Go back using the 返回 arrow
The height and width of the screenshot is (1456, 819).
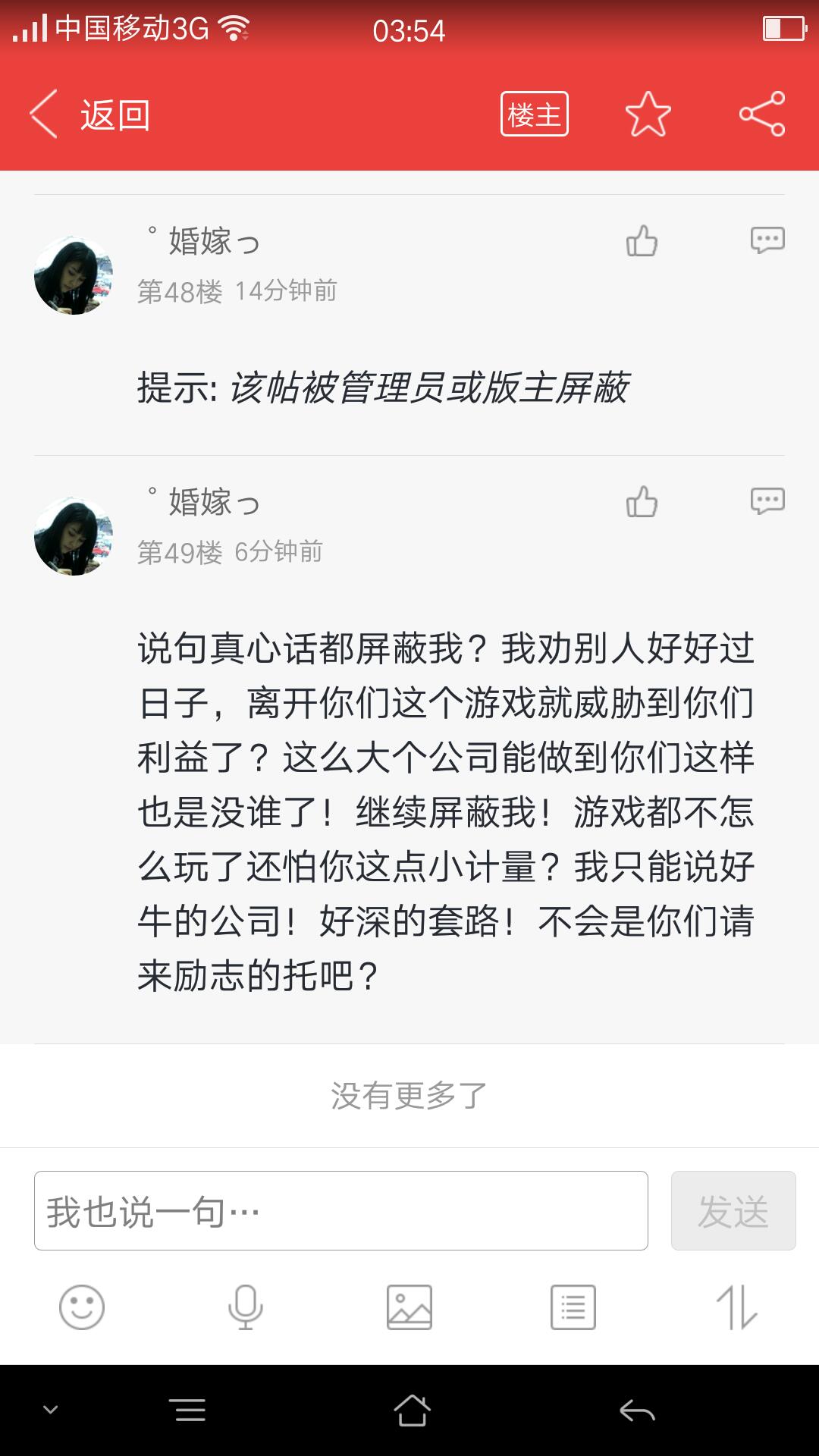[x=87, y=115]
